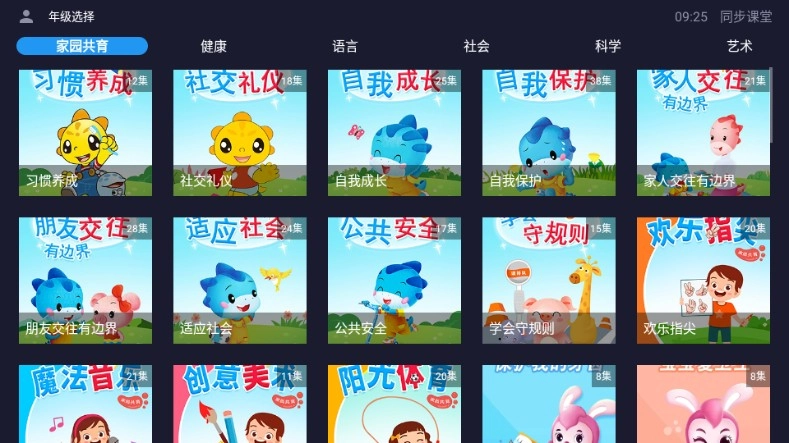Switch to the 科学 tab
This screenshot has width=789, height=443.
(608, 46)
